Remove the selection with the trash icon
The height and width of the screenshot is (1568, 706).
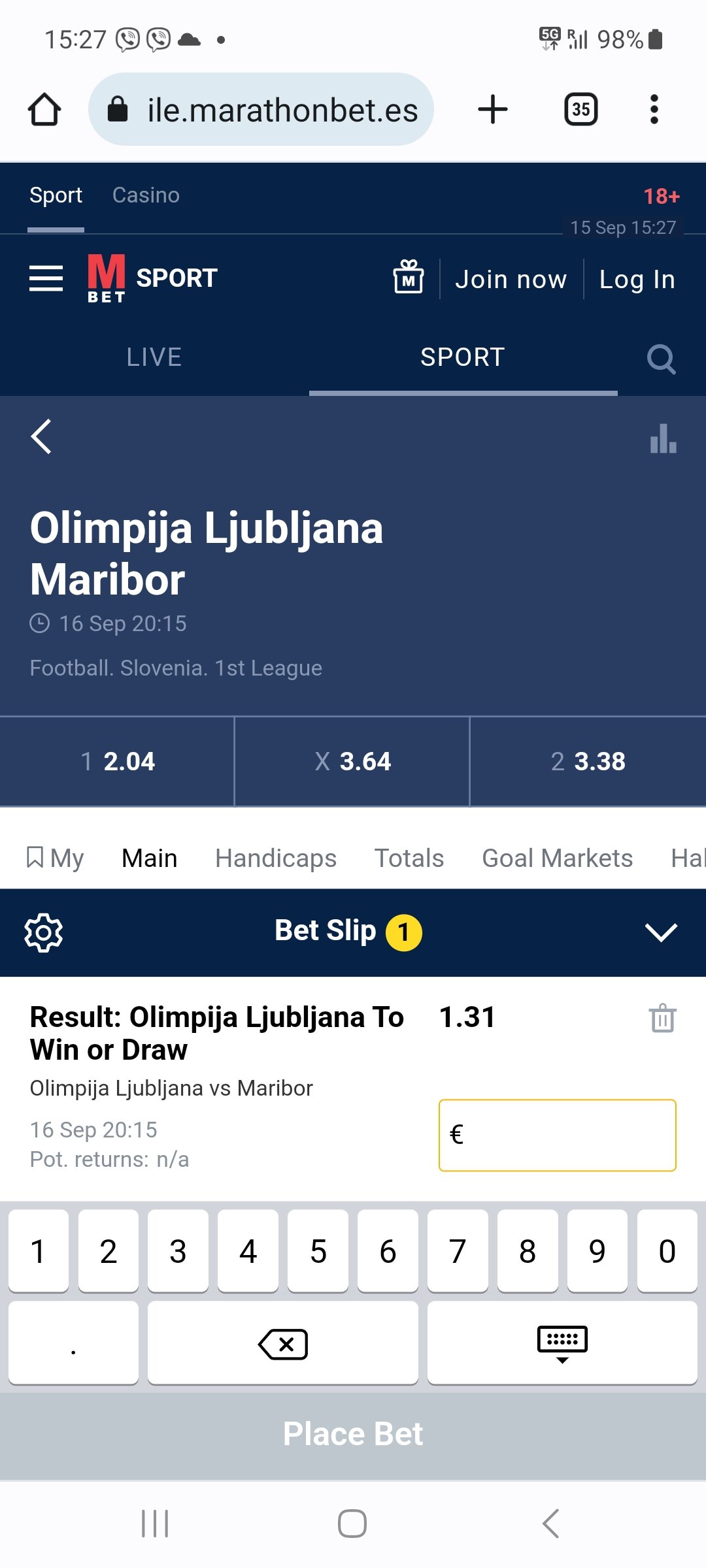click(x=662, y=1018)
